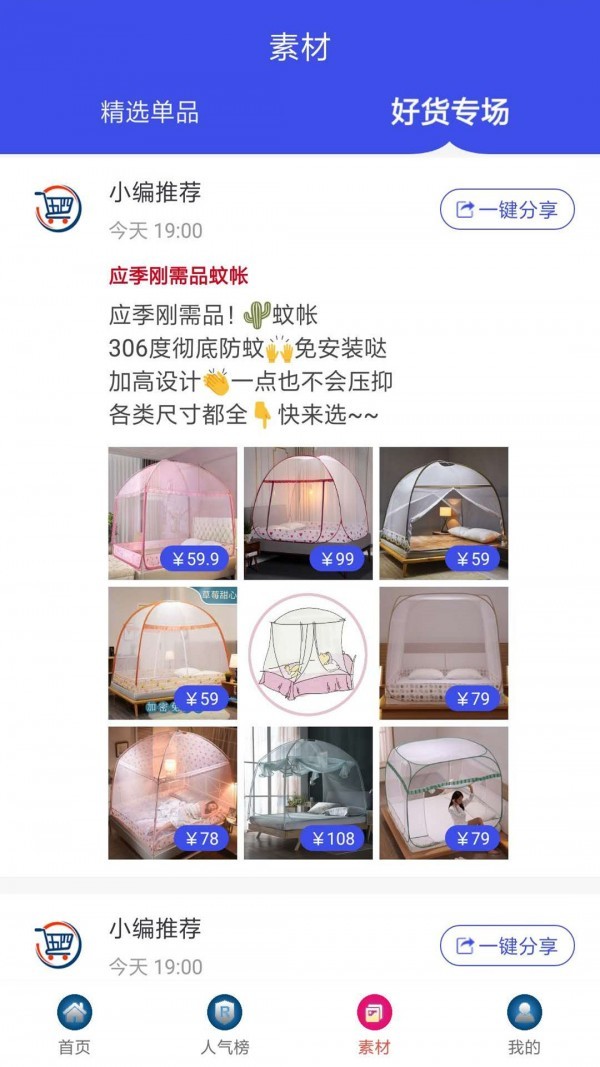Tap the 素材 tab in bottom navigation
The image size is (600, 1067).
pos(374,1025)
